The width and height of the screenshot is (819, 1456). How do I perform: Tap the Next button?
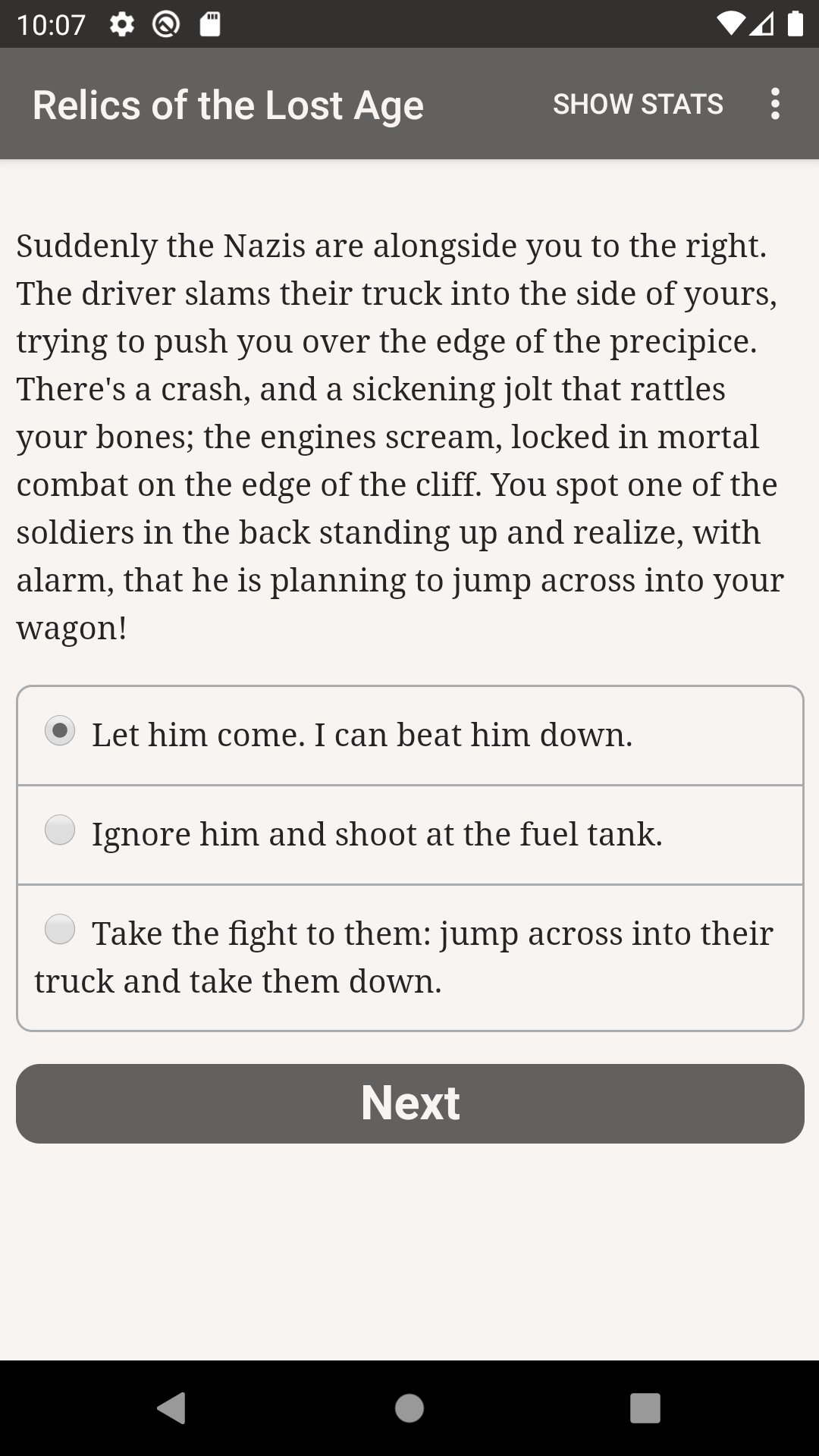[x=409, y=1103]
